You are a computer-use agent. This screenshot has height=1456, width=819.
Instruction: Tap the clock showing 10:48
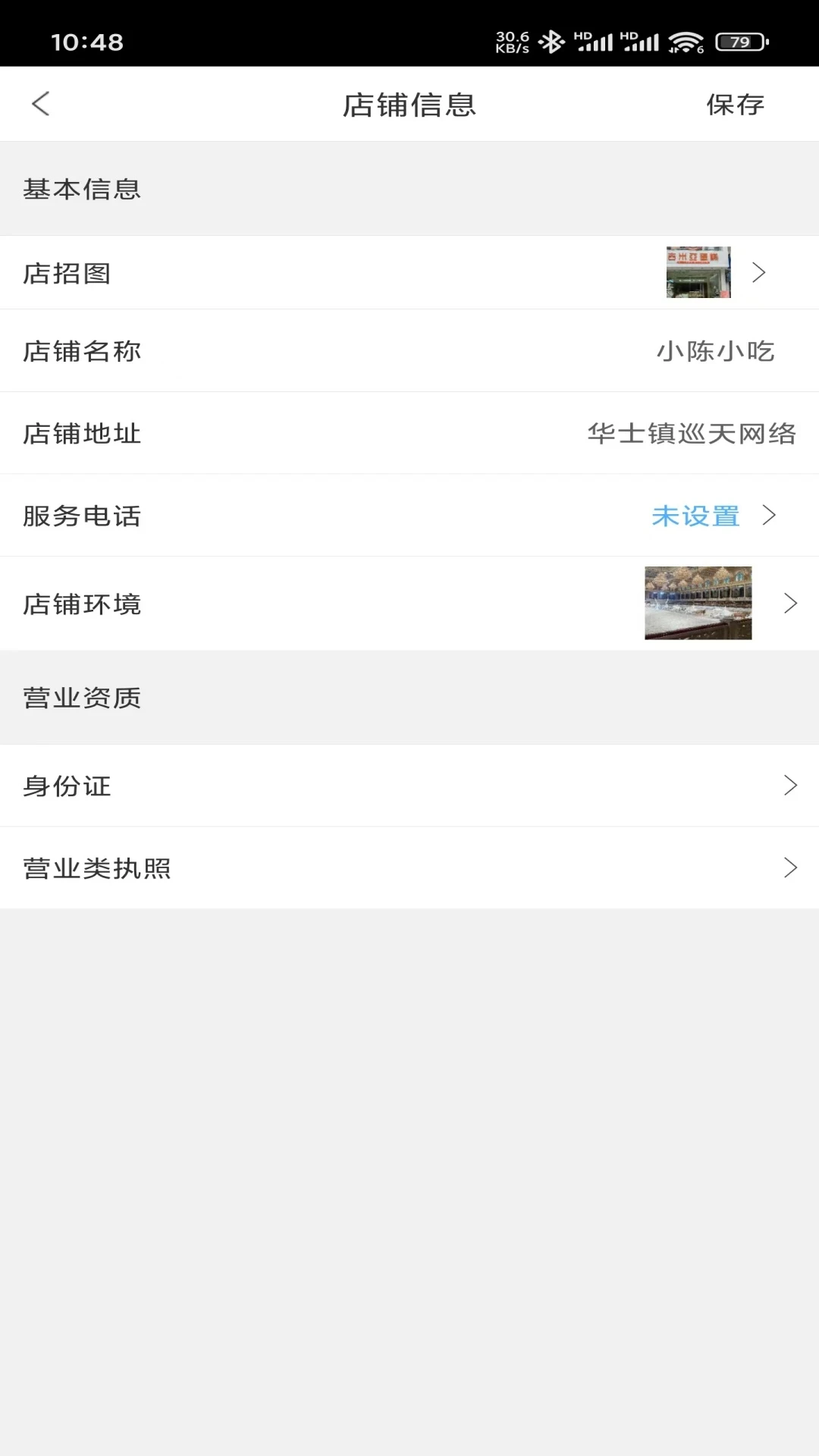89,43
